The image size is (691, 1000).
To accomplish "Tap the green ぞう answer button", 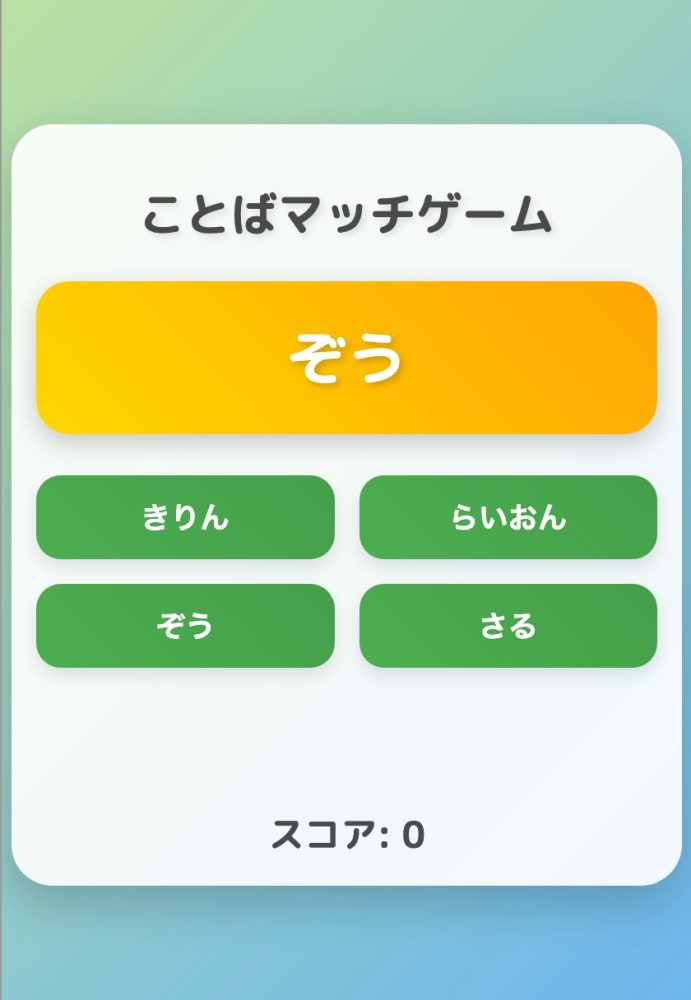I will [x=185, y=626].
